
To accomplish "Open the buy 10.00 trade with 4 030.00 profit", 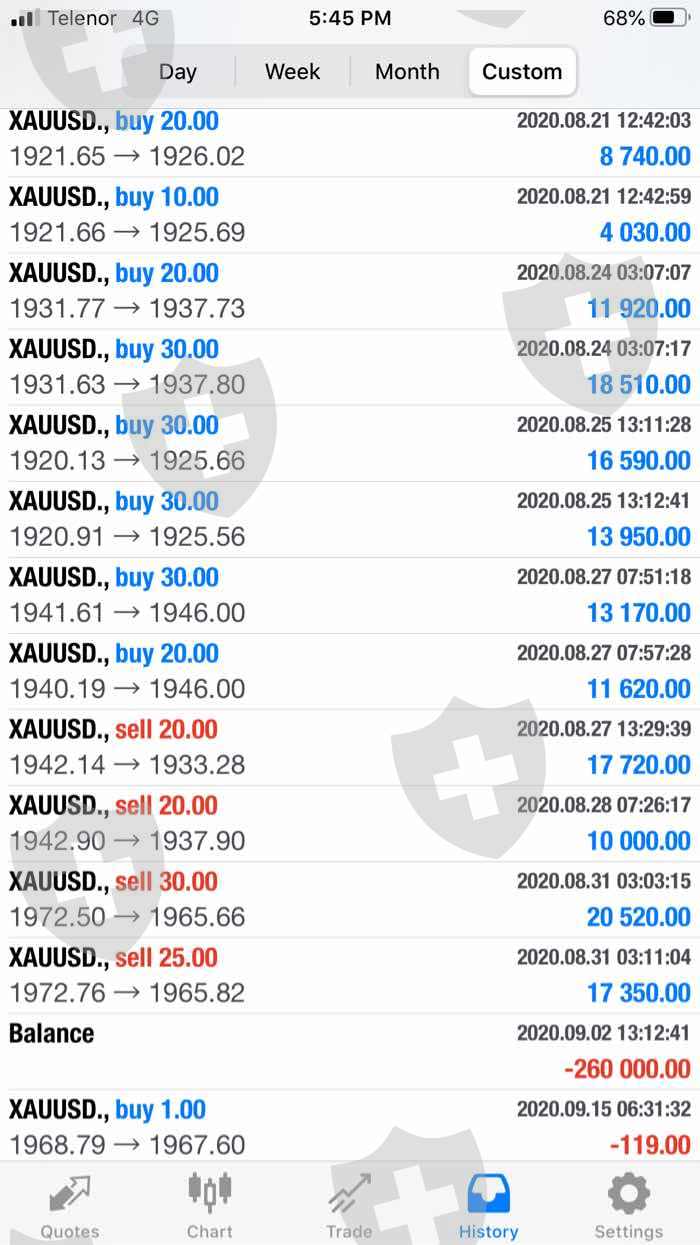I will (350, 215).
